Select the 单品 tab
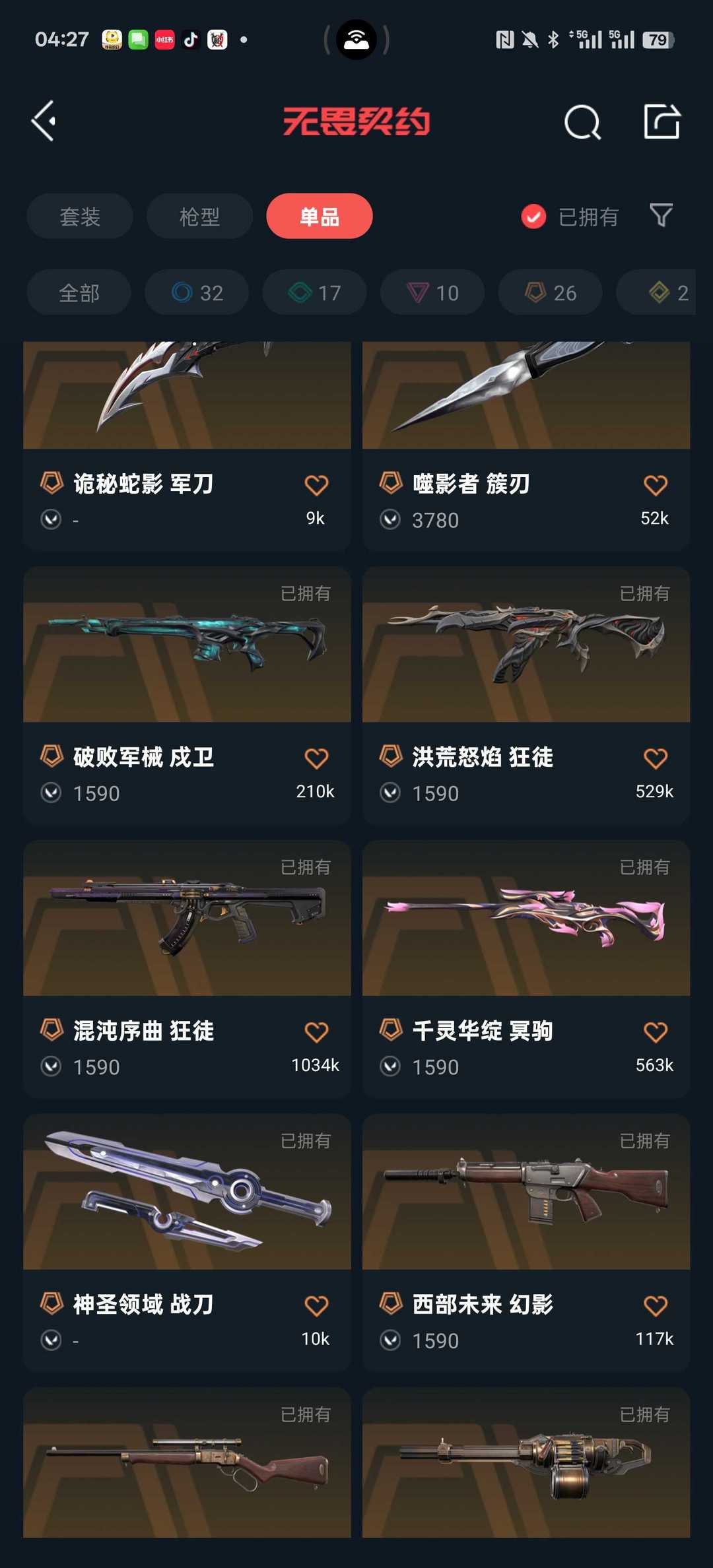Viewport: 713px width, 1568px height. coord(320,216)
